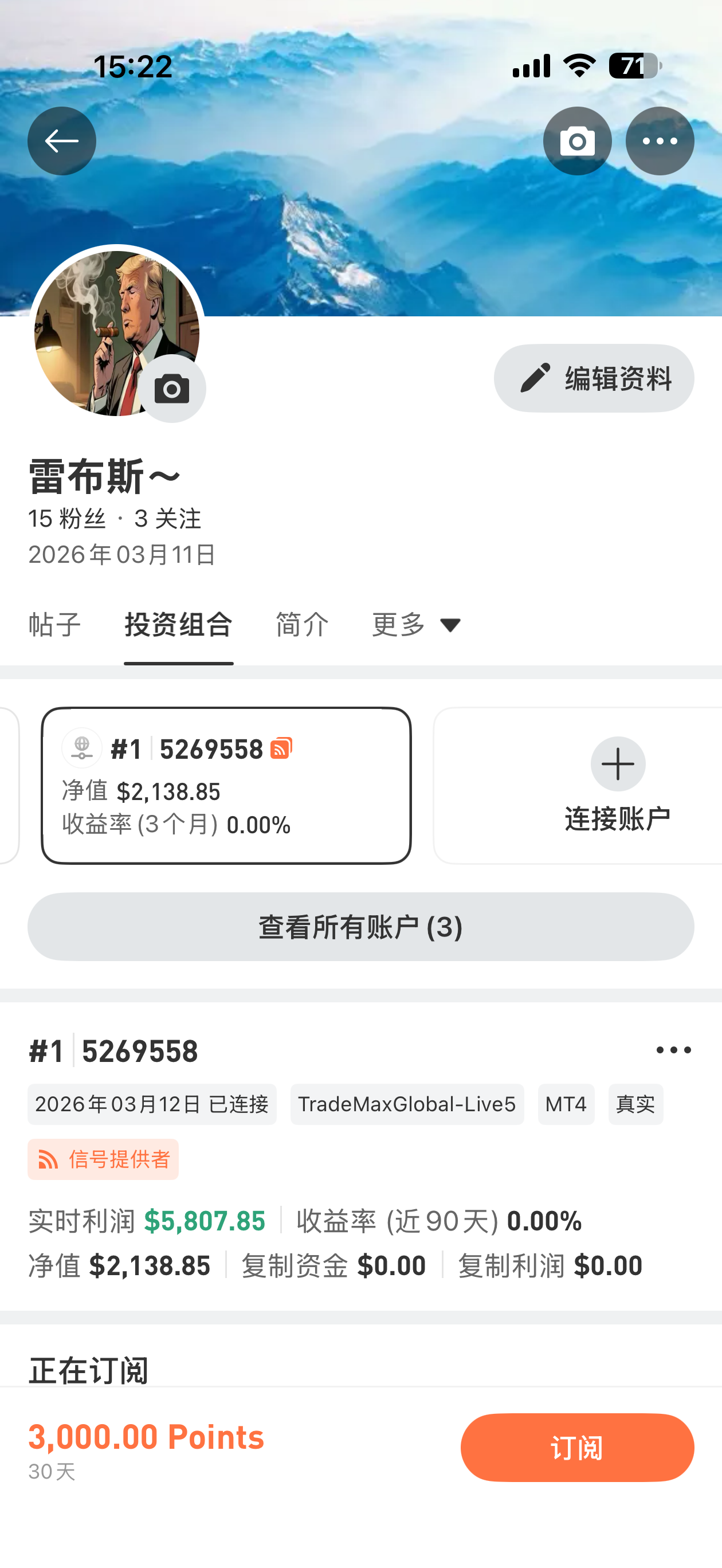The width and height of the screenshot is (722, 1568).
Task: View all accounts via 查看所有账户 (3)
Action: [360, 927]
